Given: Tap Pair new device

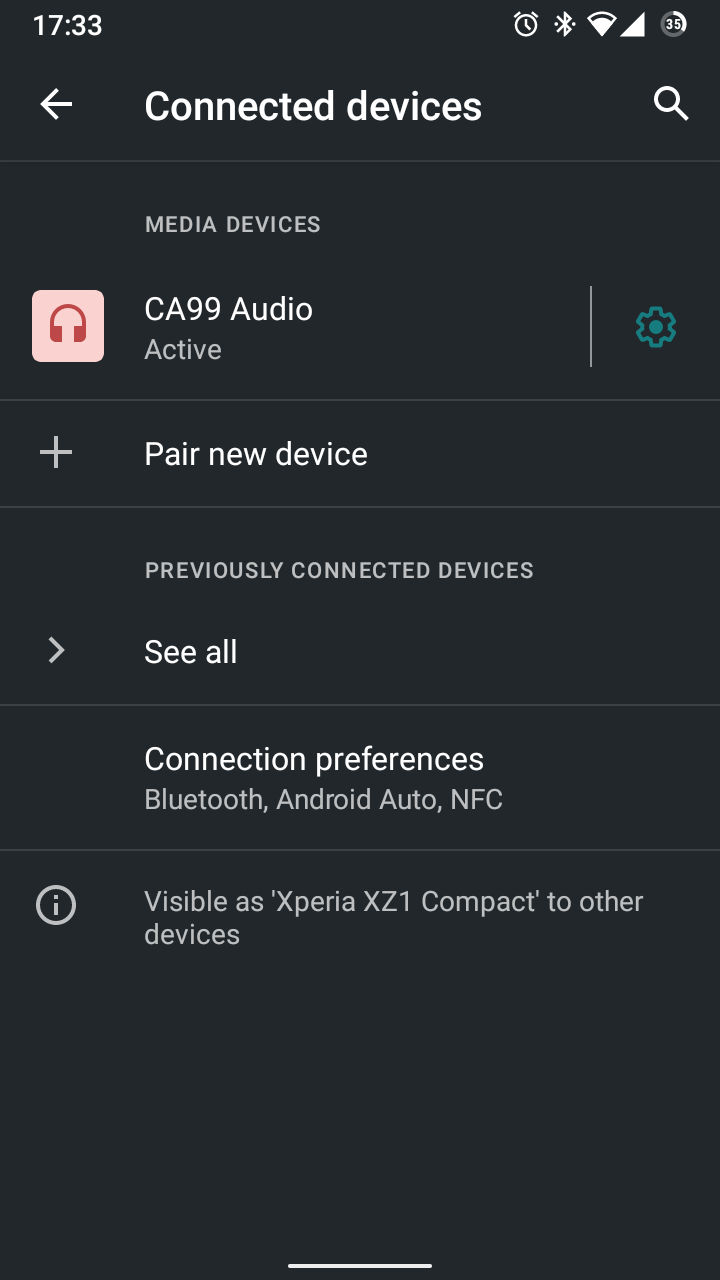Looking at the screenshot, I should [256, 454].
